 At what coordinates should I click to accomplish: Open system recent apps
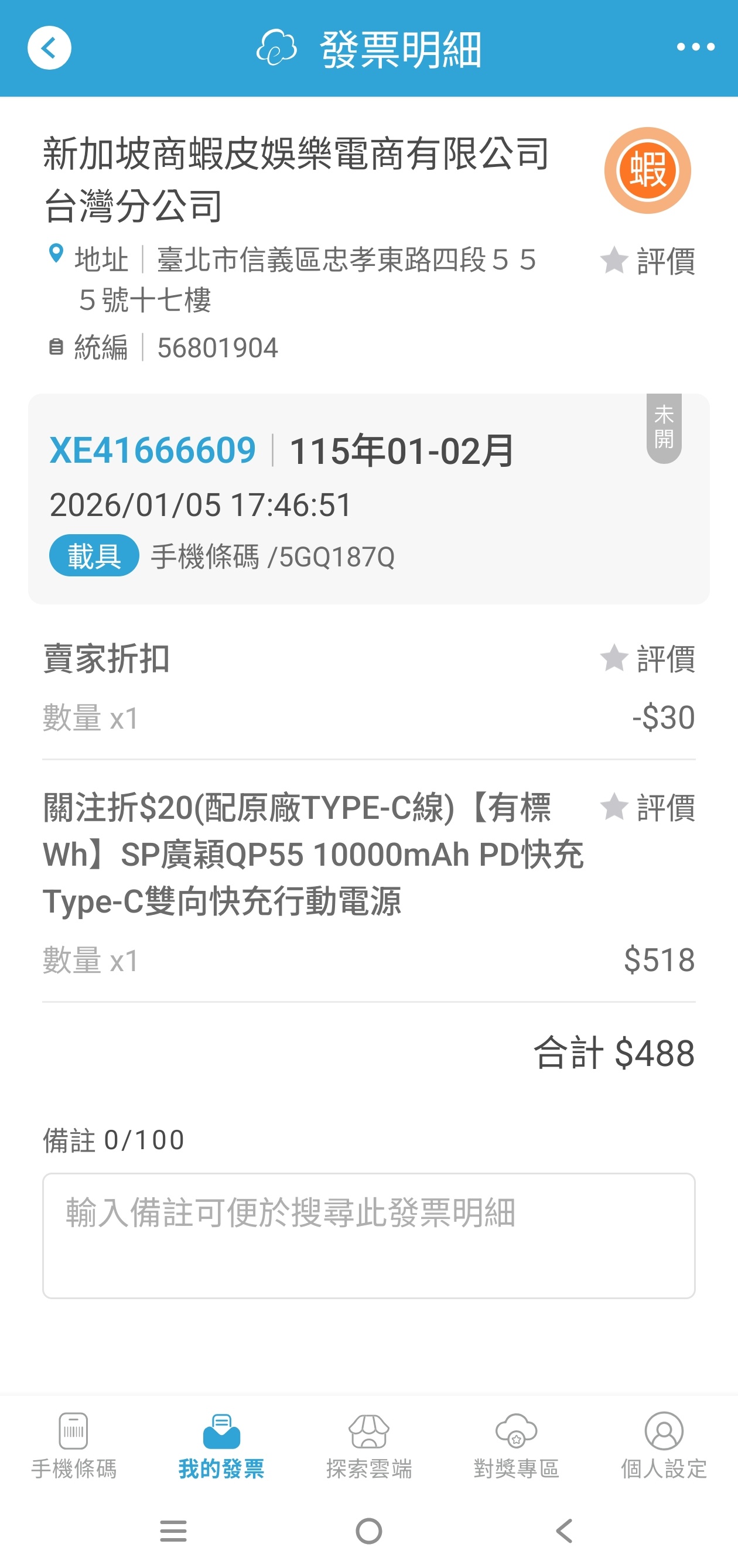coord(173,1531)
